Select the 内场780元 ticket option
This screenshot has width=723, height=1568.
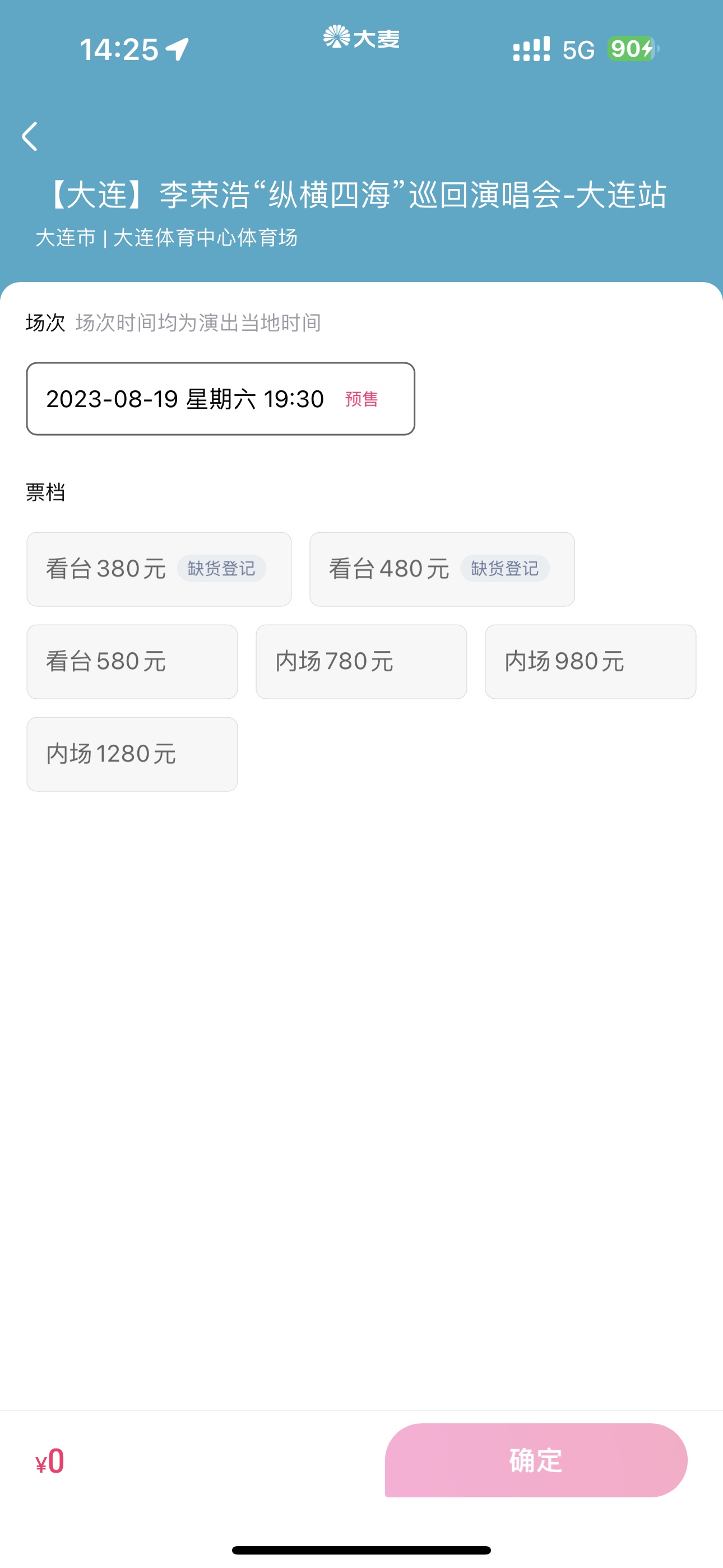pyautogui.click(x=361, y=662)
